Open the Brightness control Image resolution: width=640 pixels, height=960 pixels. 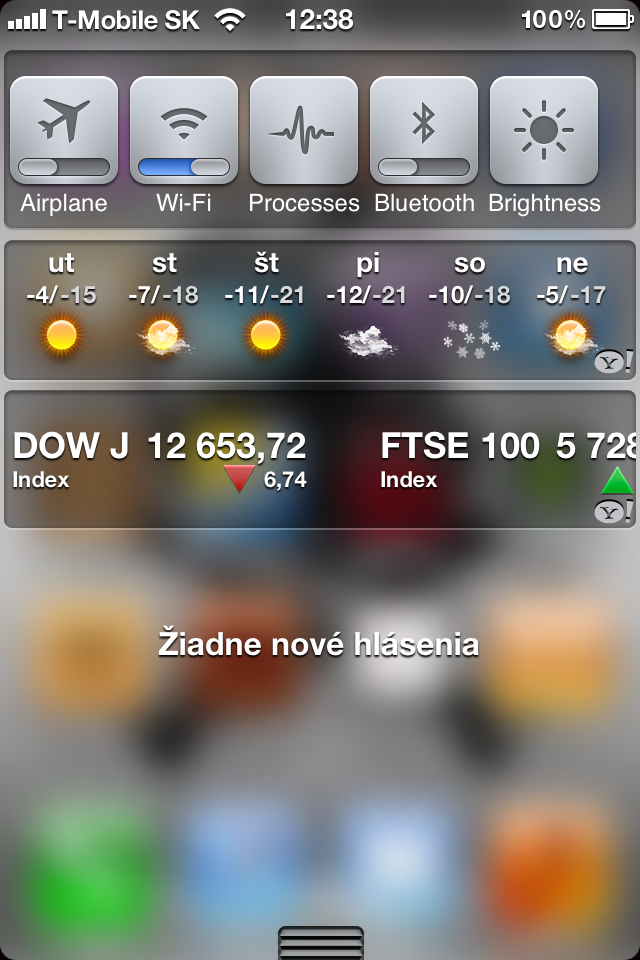coord(544,131)
